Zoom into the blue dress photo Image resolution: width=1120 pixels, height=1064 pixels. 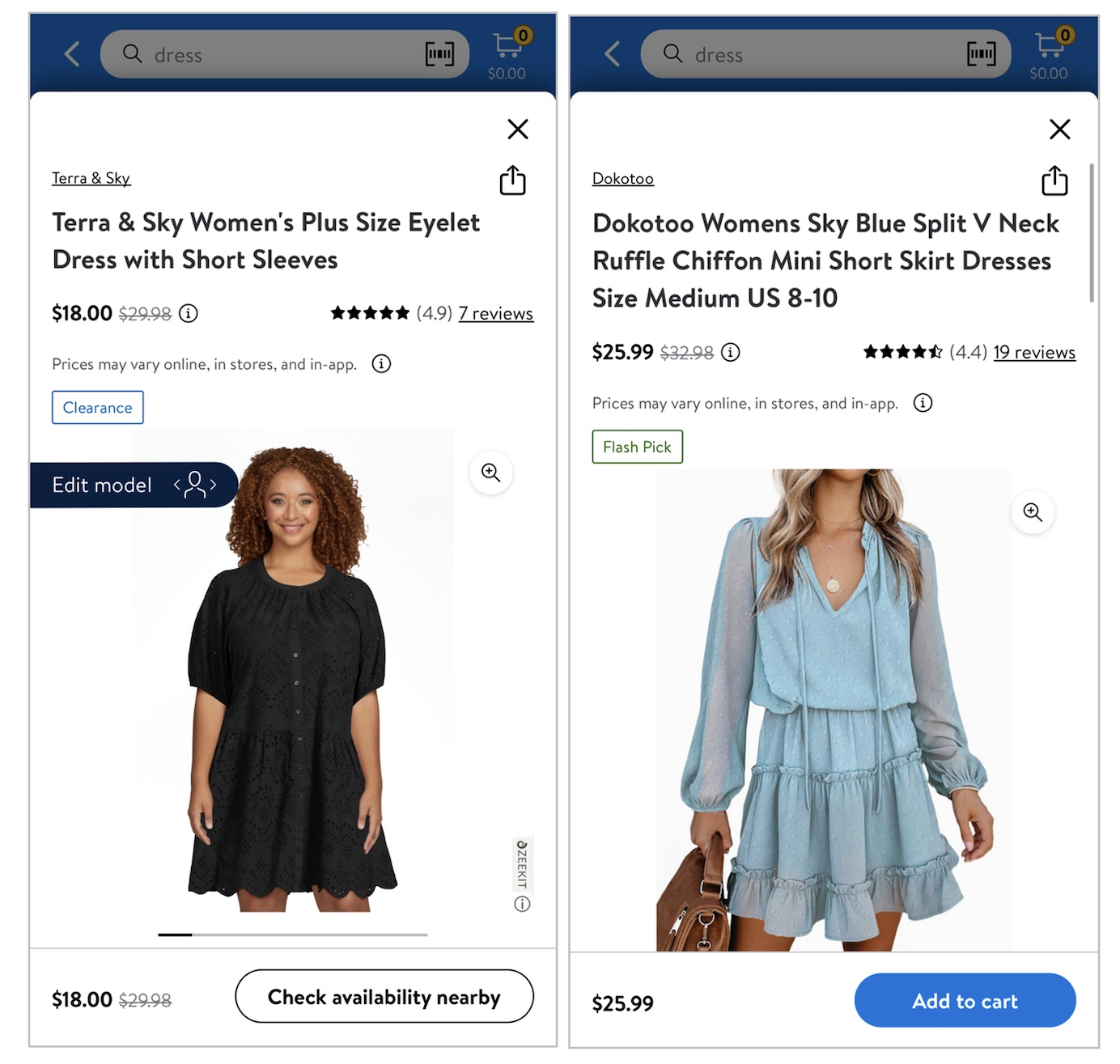1032,511
